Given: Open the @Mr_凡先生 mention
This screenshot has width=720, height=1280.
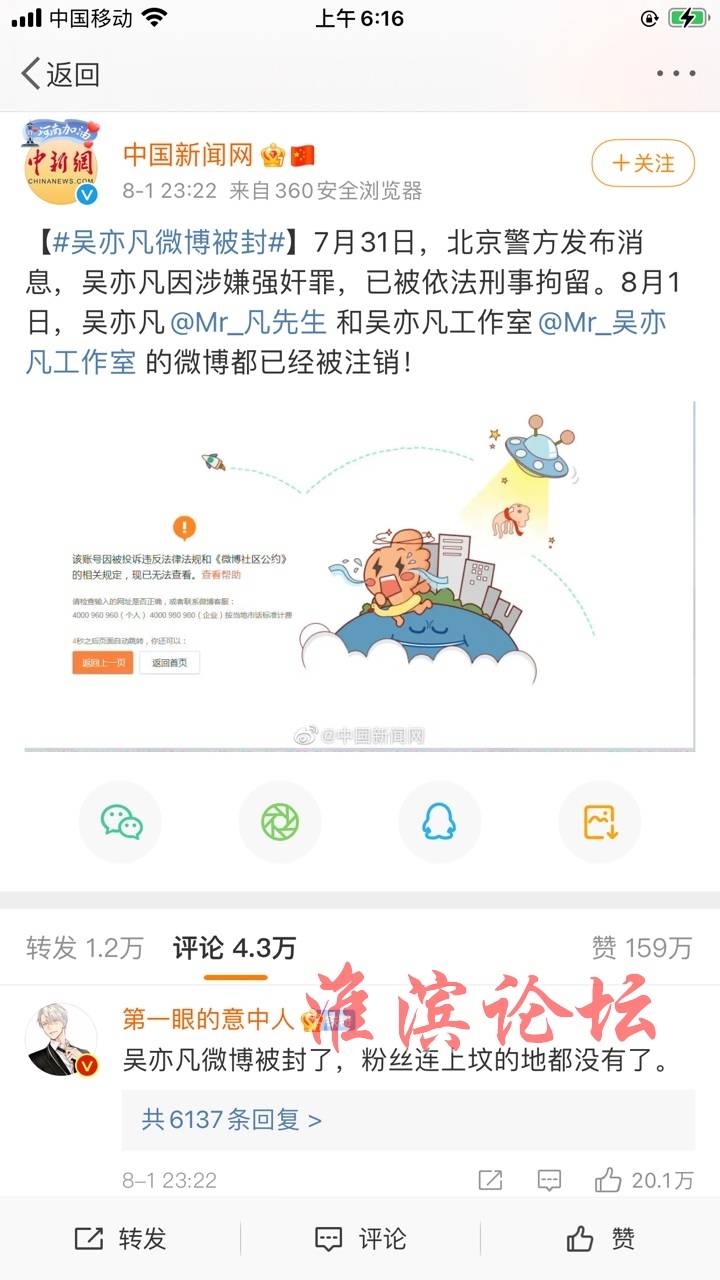Looking at the screenshot, I should click(248, 323).
